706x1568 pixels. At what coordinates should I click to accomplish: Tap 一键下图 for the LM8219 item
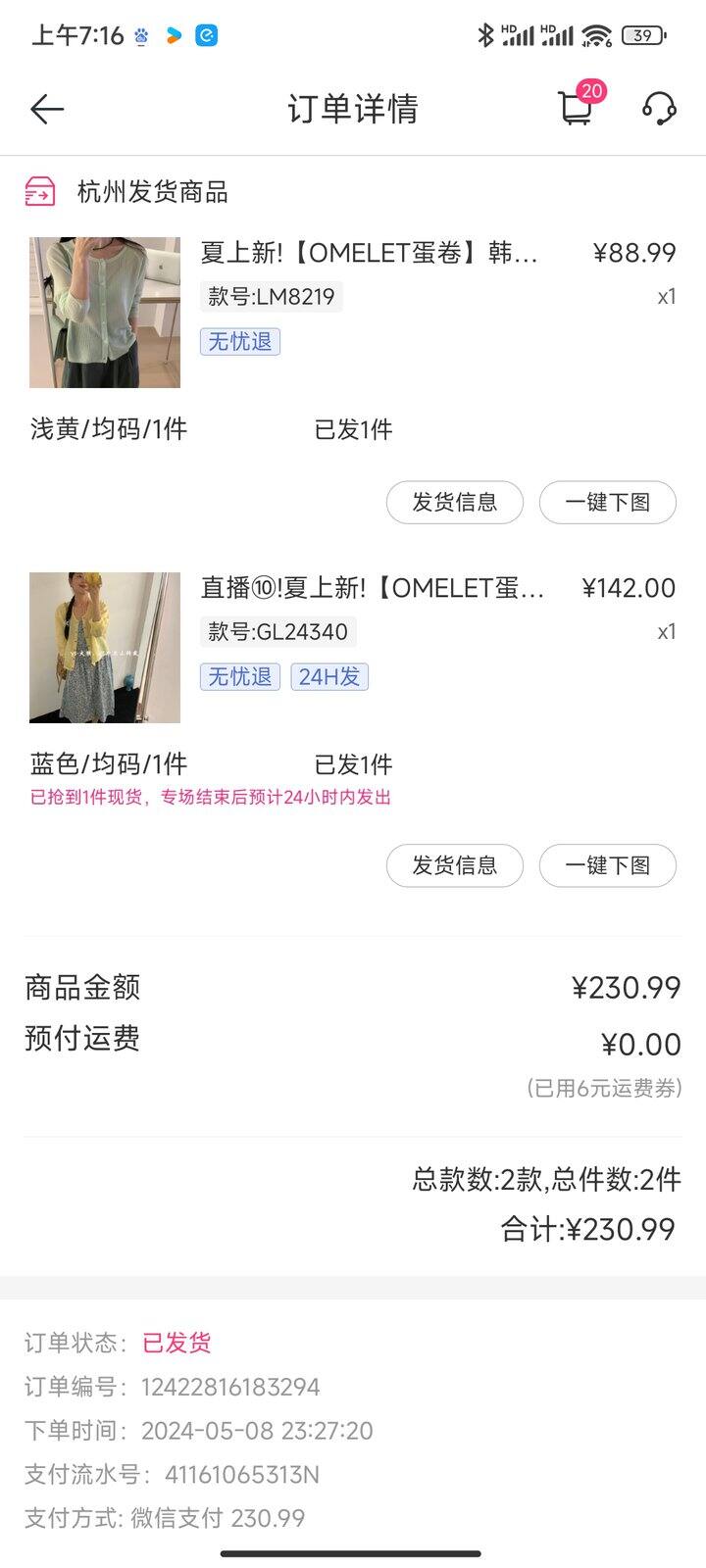[x=608, y=503]
